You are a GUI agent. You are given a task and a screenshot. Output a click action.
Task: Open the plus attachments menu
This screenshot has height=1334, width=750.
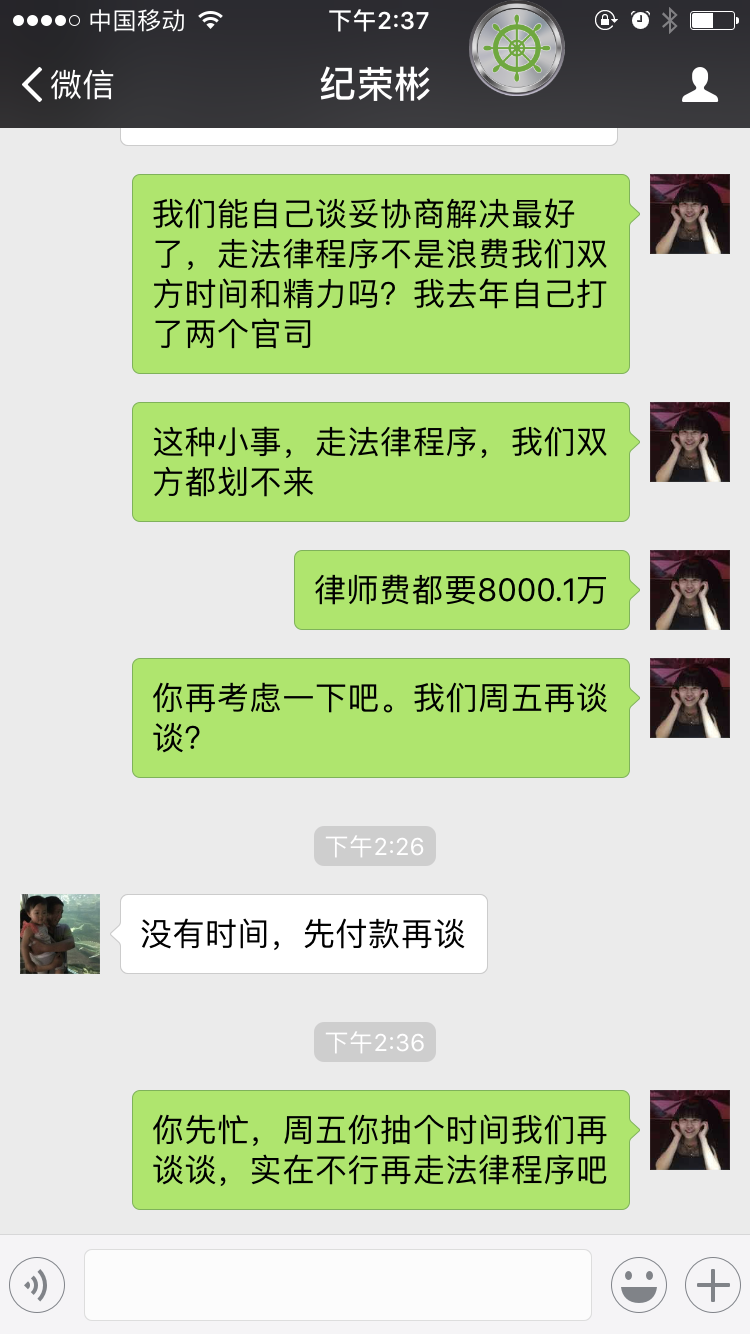(x=712, y=1285)
